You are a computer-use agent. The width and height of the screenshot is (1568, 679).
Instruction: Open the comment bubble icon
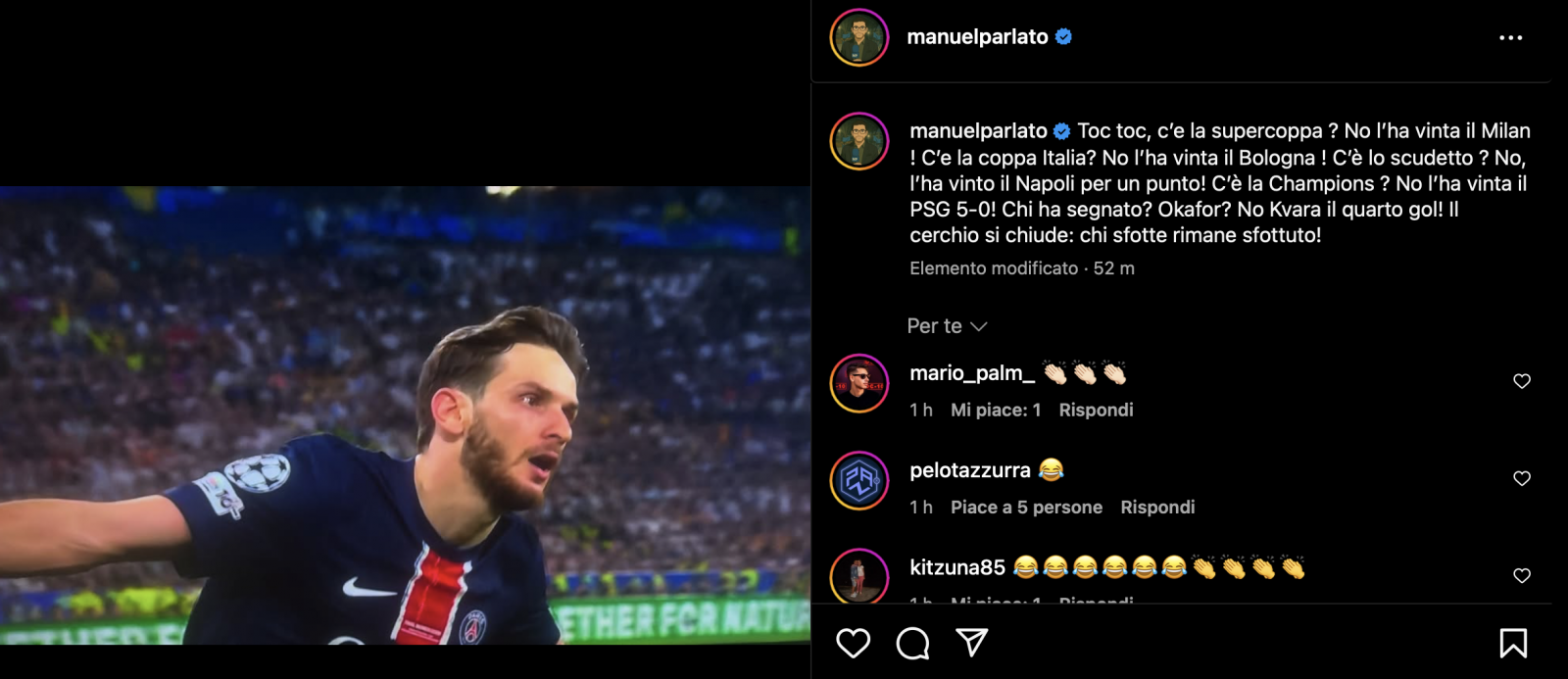(x=912, y=644)
